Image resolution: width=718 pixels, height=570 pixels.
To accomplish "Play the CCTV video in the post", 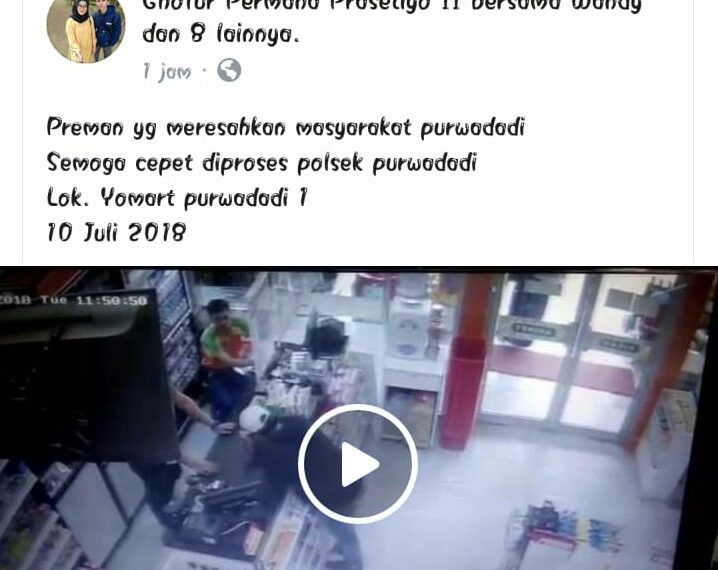I will point(358,464).
